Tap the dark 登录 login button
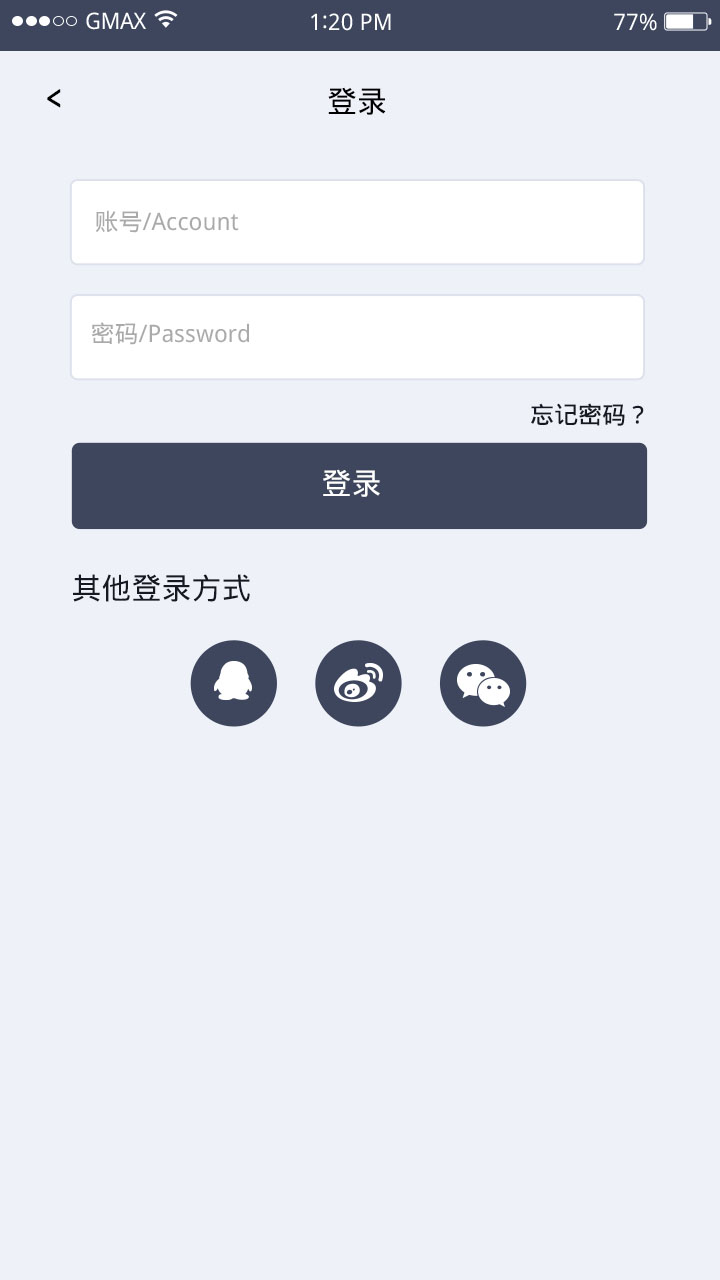This screenshot has height=1280, width=720. (359, 486)
